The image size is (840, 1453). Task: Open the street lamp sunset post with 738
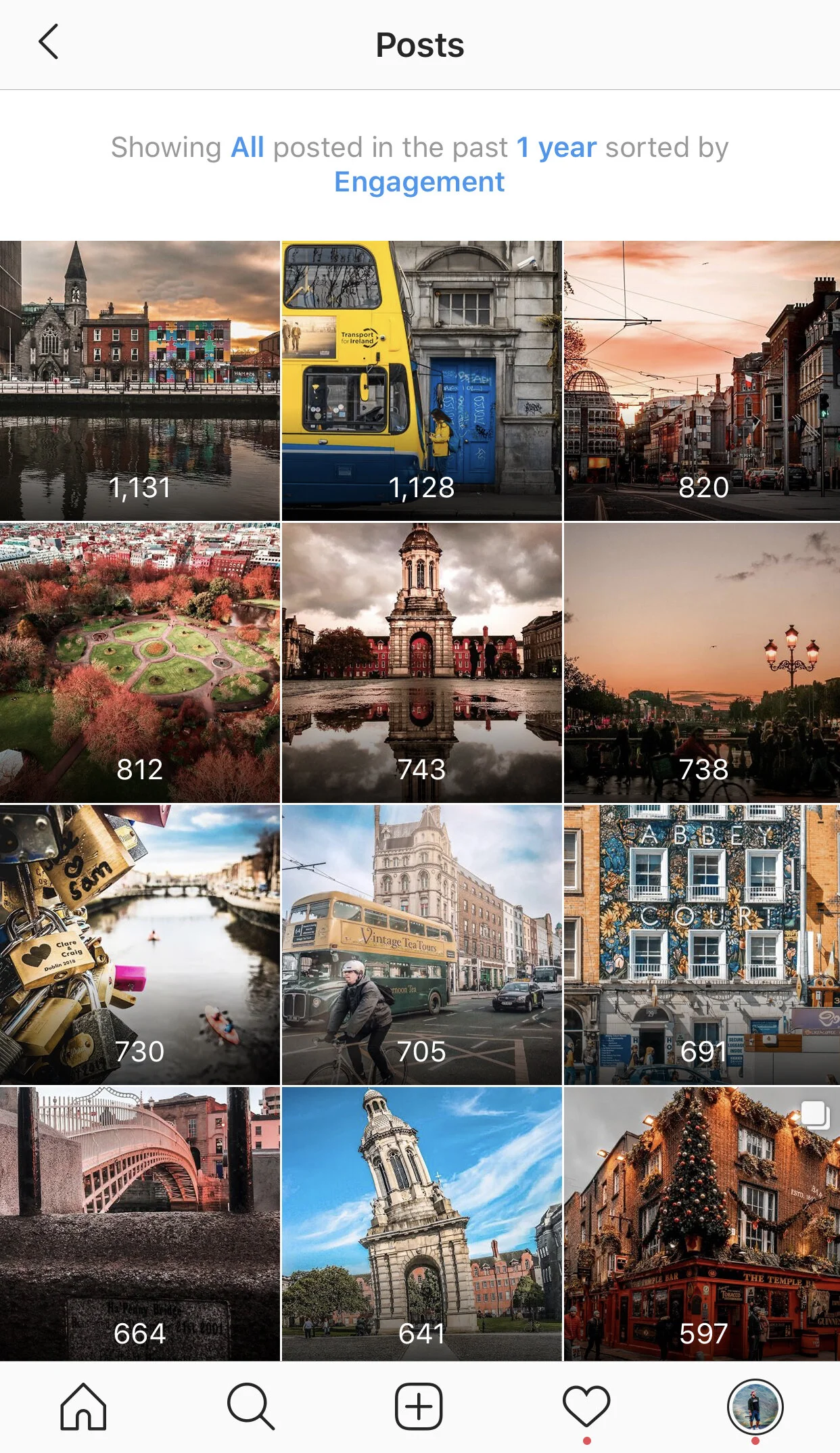tap(702, 662)
